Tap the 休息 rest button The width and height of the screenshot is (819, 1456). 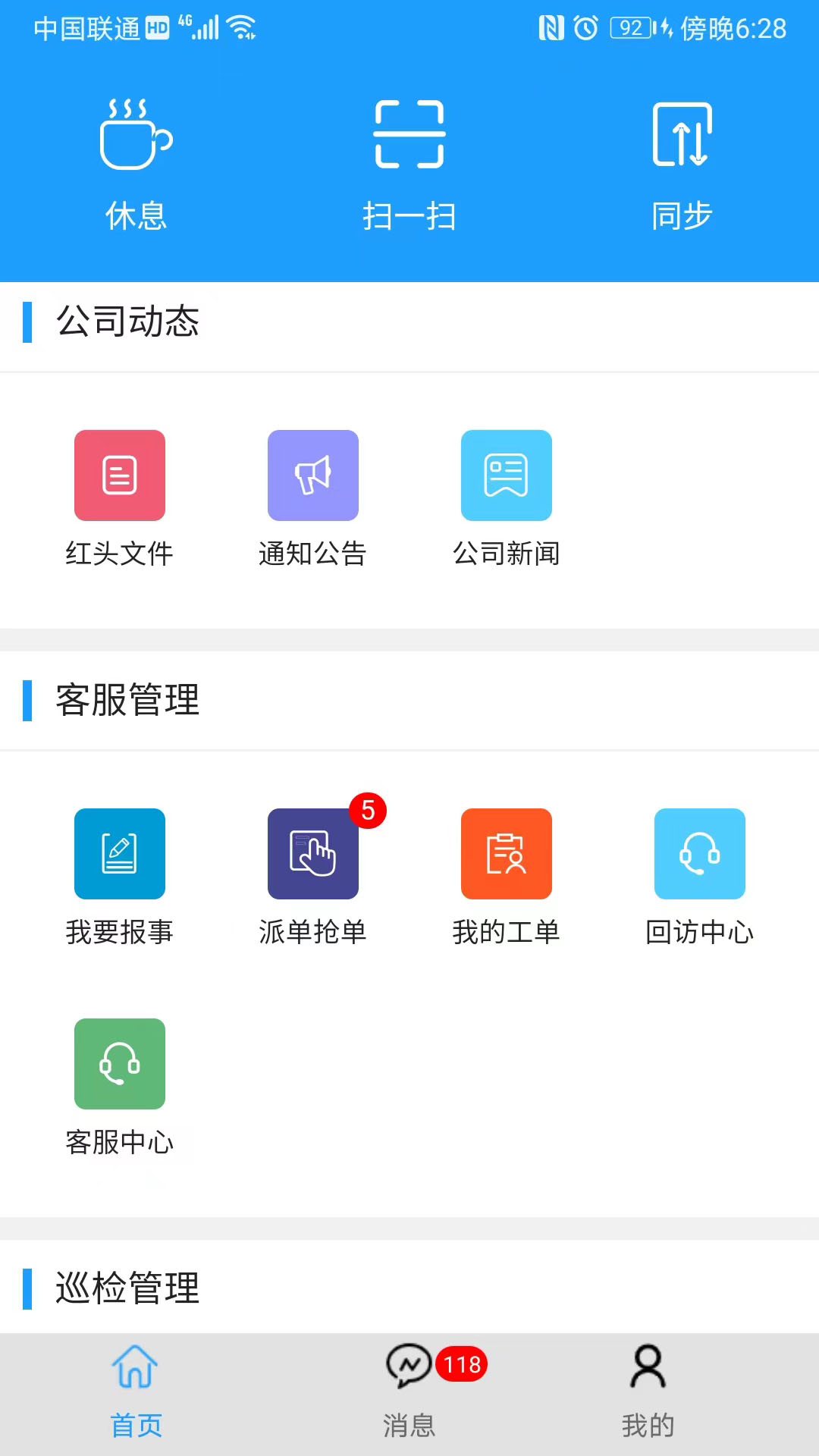point(136,165)
